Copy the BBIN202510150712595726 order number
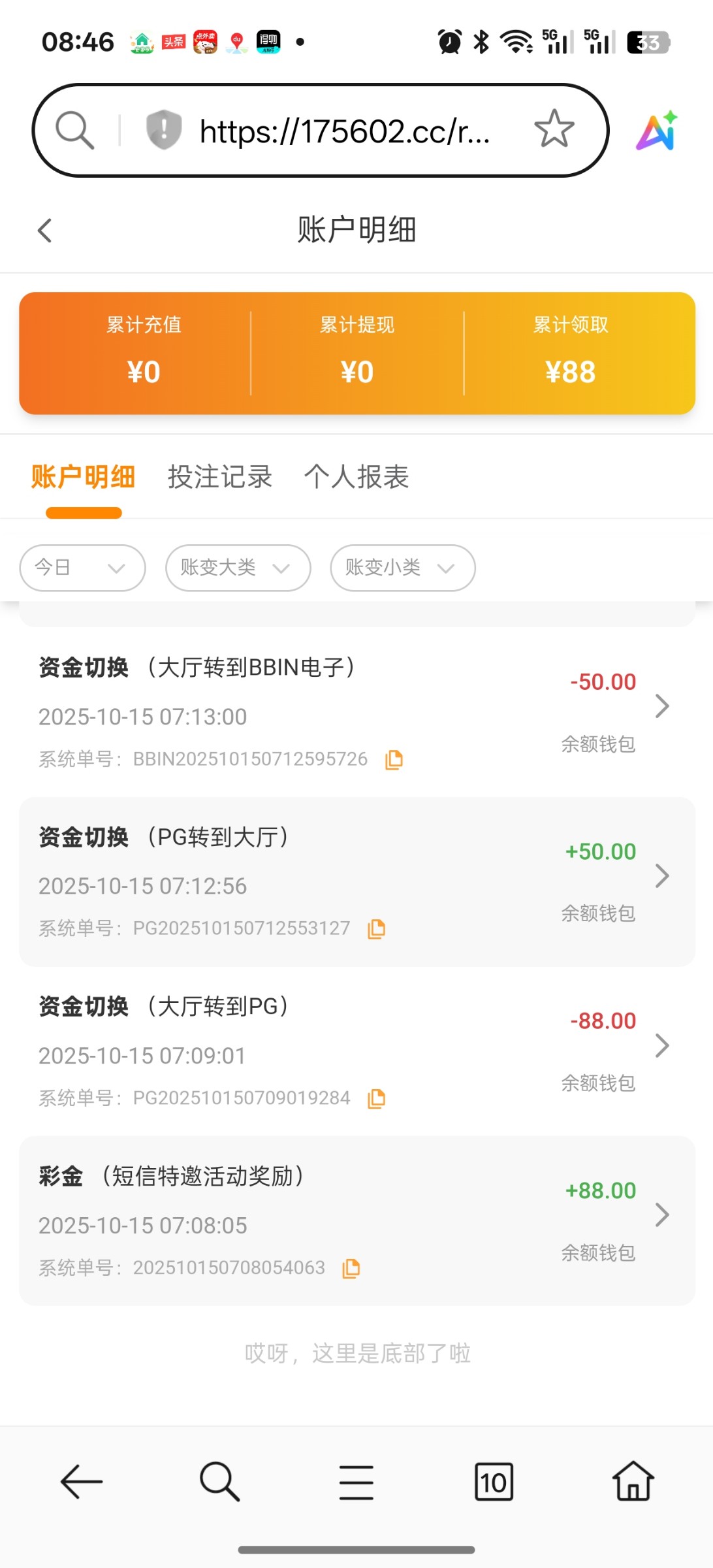The height and width of the screenshot is (1568, 713). pos(394,760)
